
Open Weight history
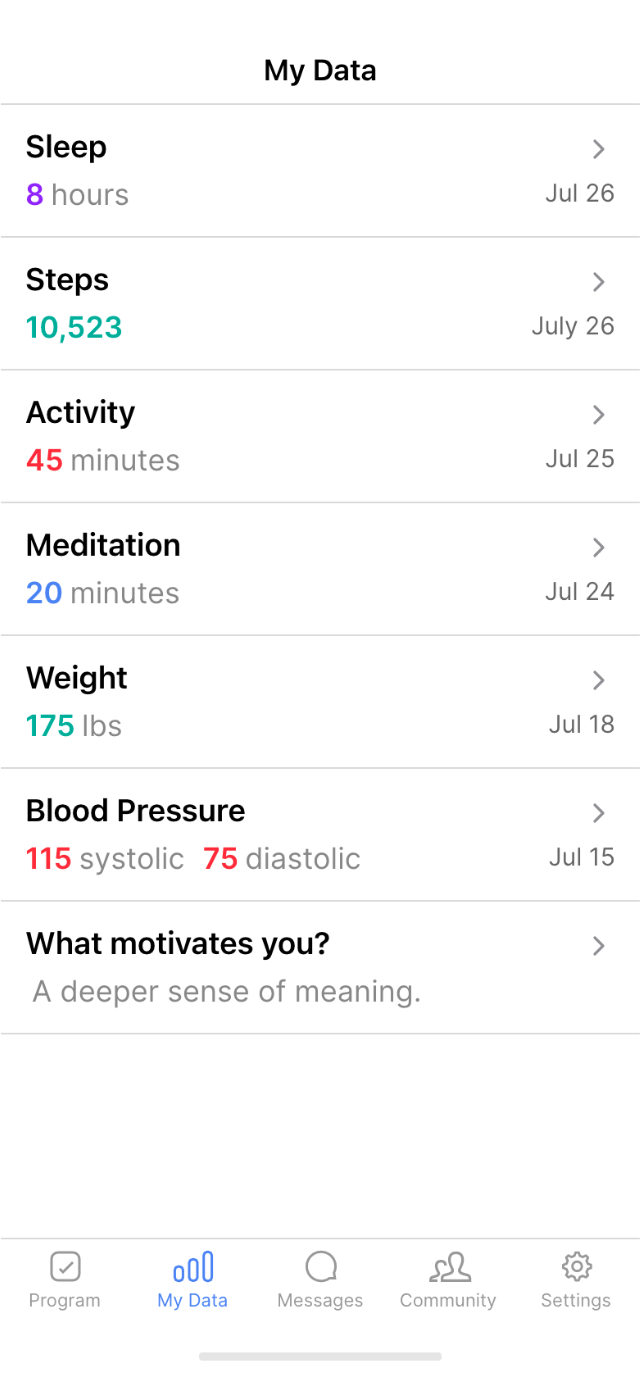point(320,702)
